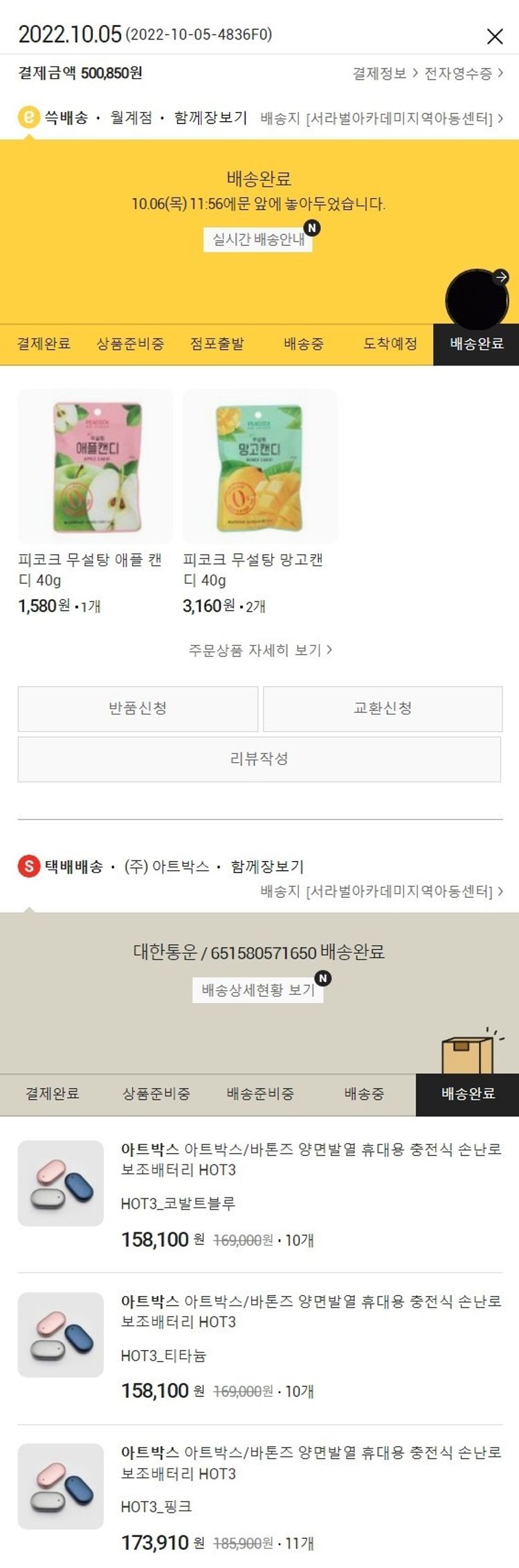Close the order detail screen
The image size is (519, 1568).
coord(495,36)
